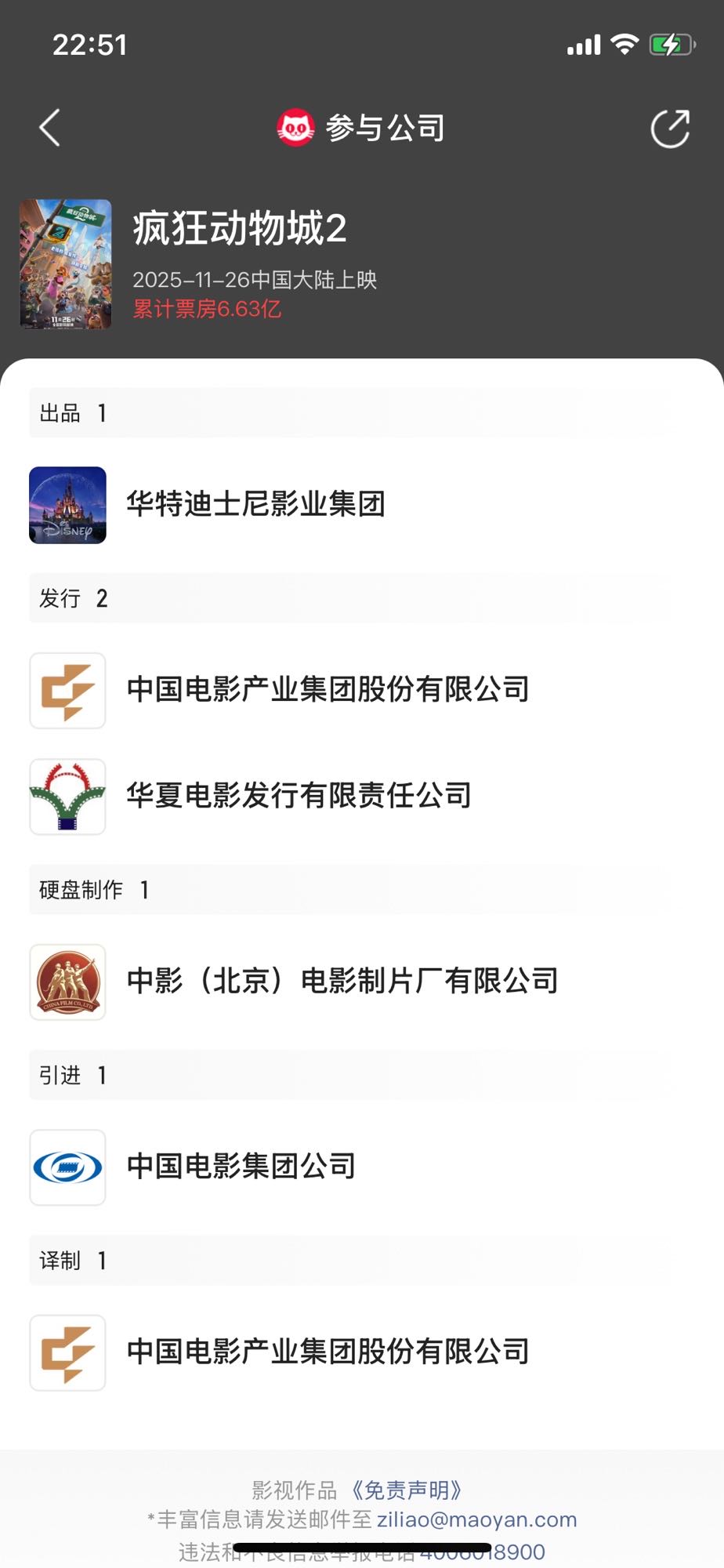Image resolution: width=724 pixels, height=1568 pixels.
Task: Open the 疯狂动物城2 movie poster
Action: click(x=66, y=264)
